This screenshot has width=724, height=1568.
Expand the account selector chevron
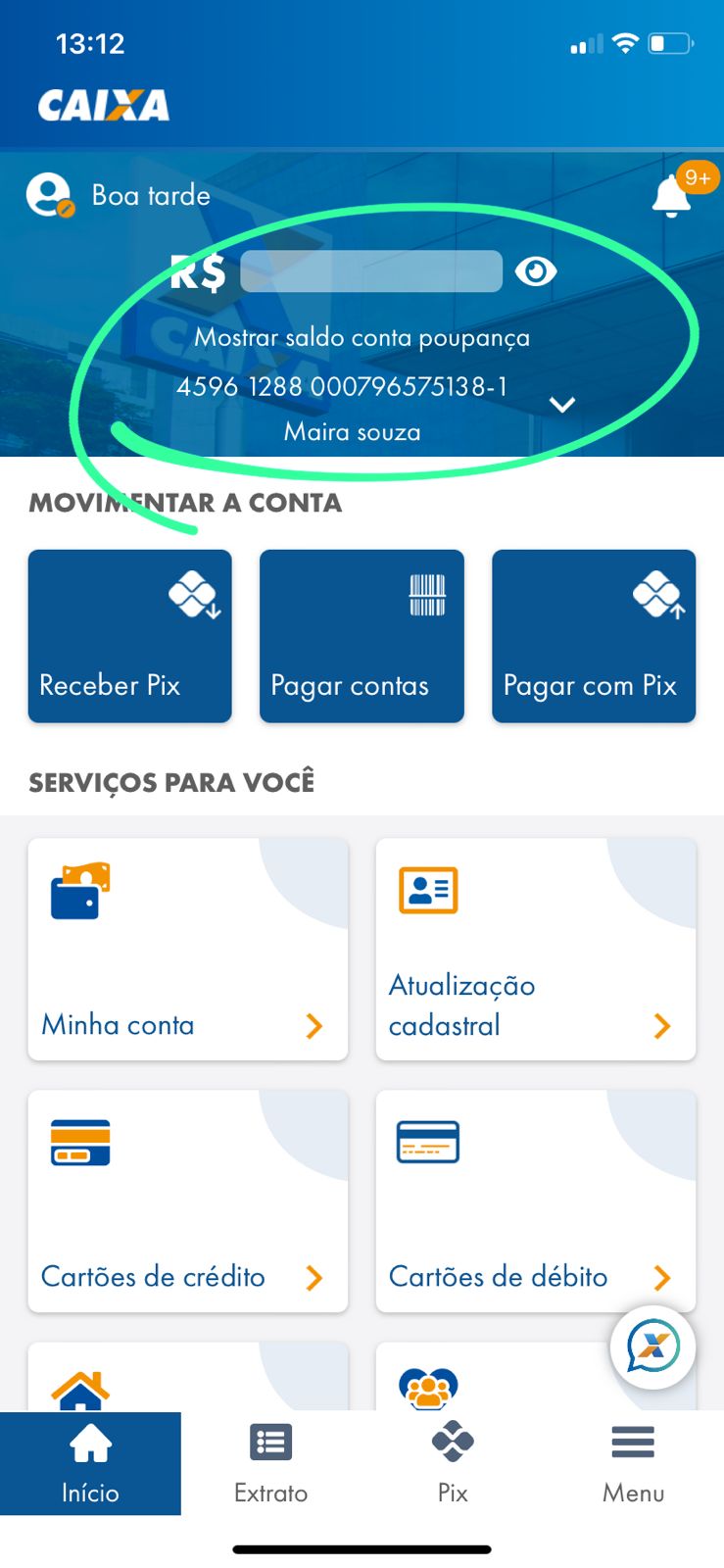(x=562, y=405)
